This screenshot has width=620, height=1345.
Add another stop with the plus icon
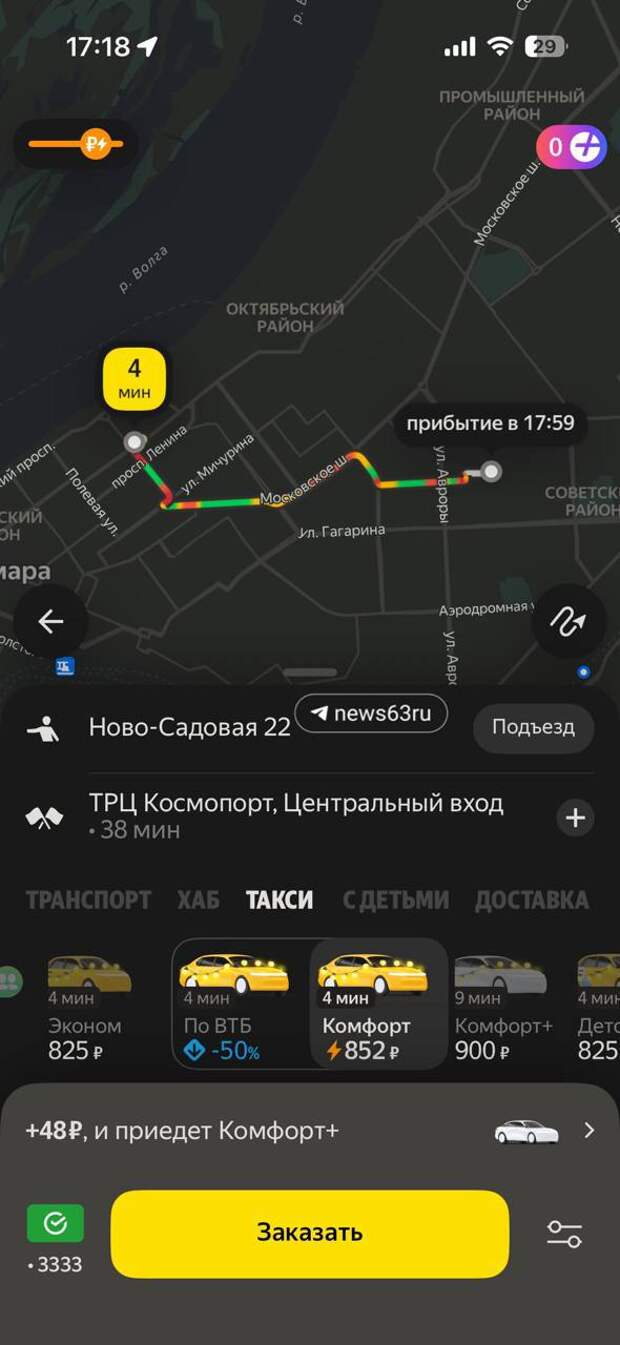[575, 818]
